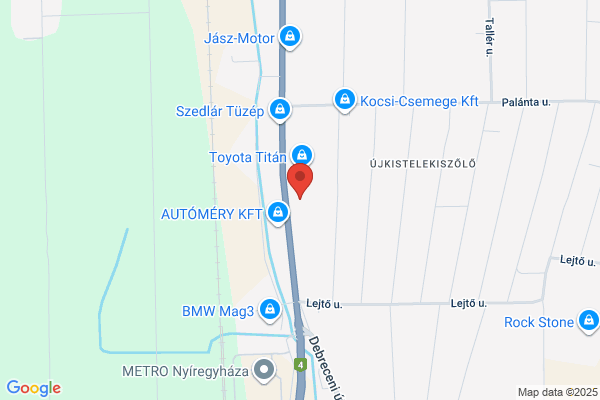The height and width of the screenshot is (400, 600).
Task: Select the Jász-Motor shop marker
Action: pos(290,38)
